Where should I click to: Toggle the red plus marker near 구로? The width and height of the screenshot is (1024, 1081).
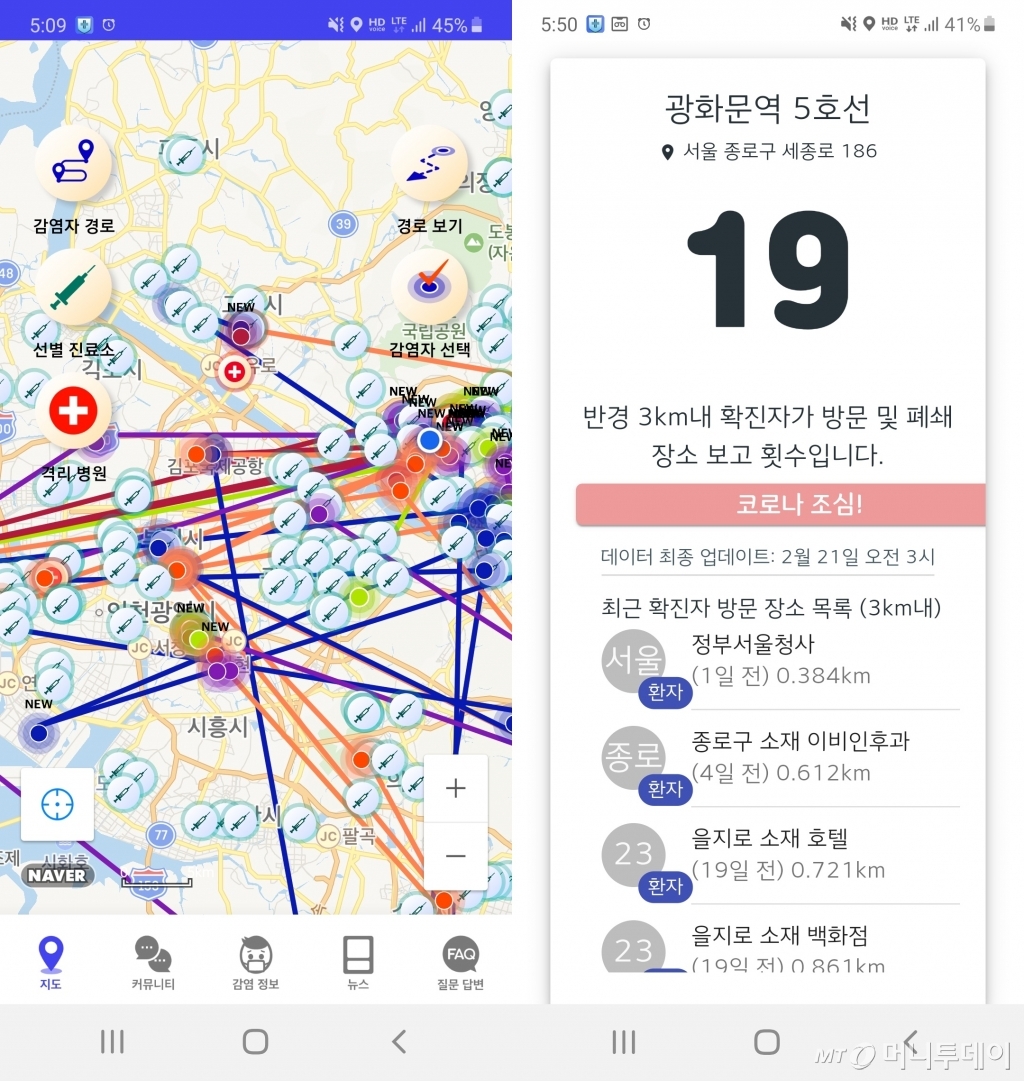(234, 373)
